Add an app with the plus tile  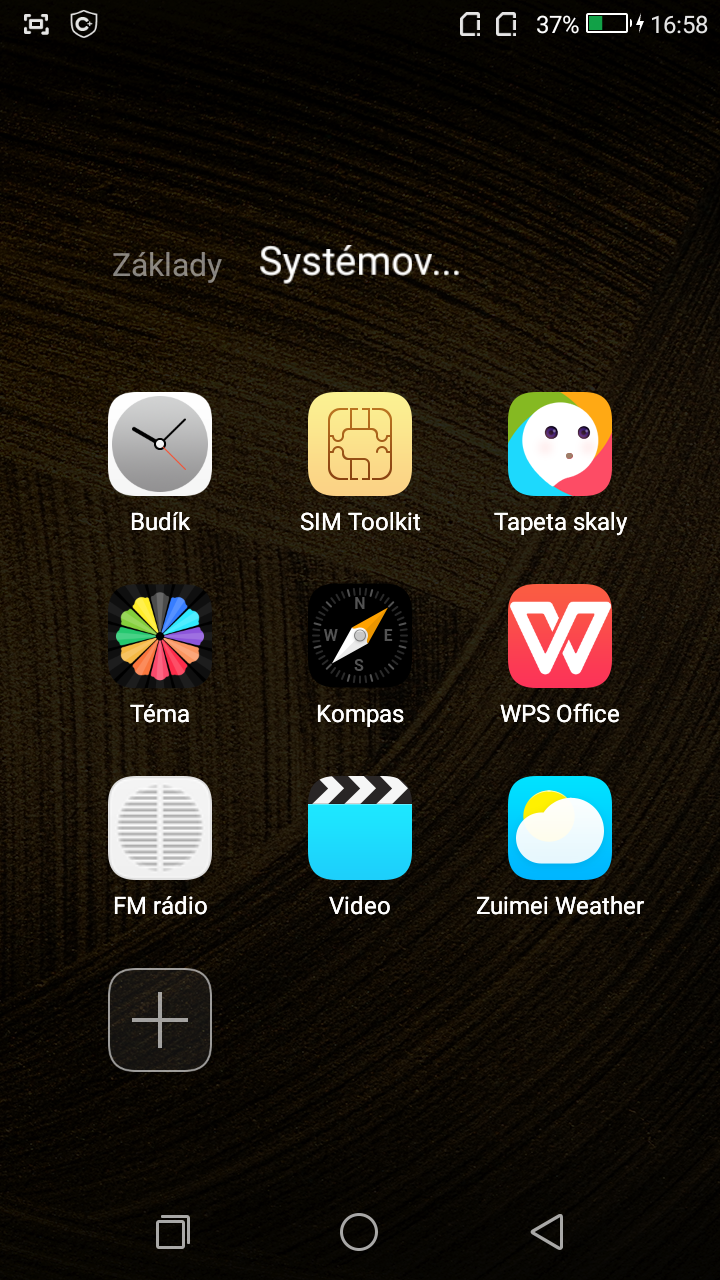tap(160, 1020)
